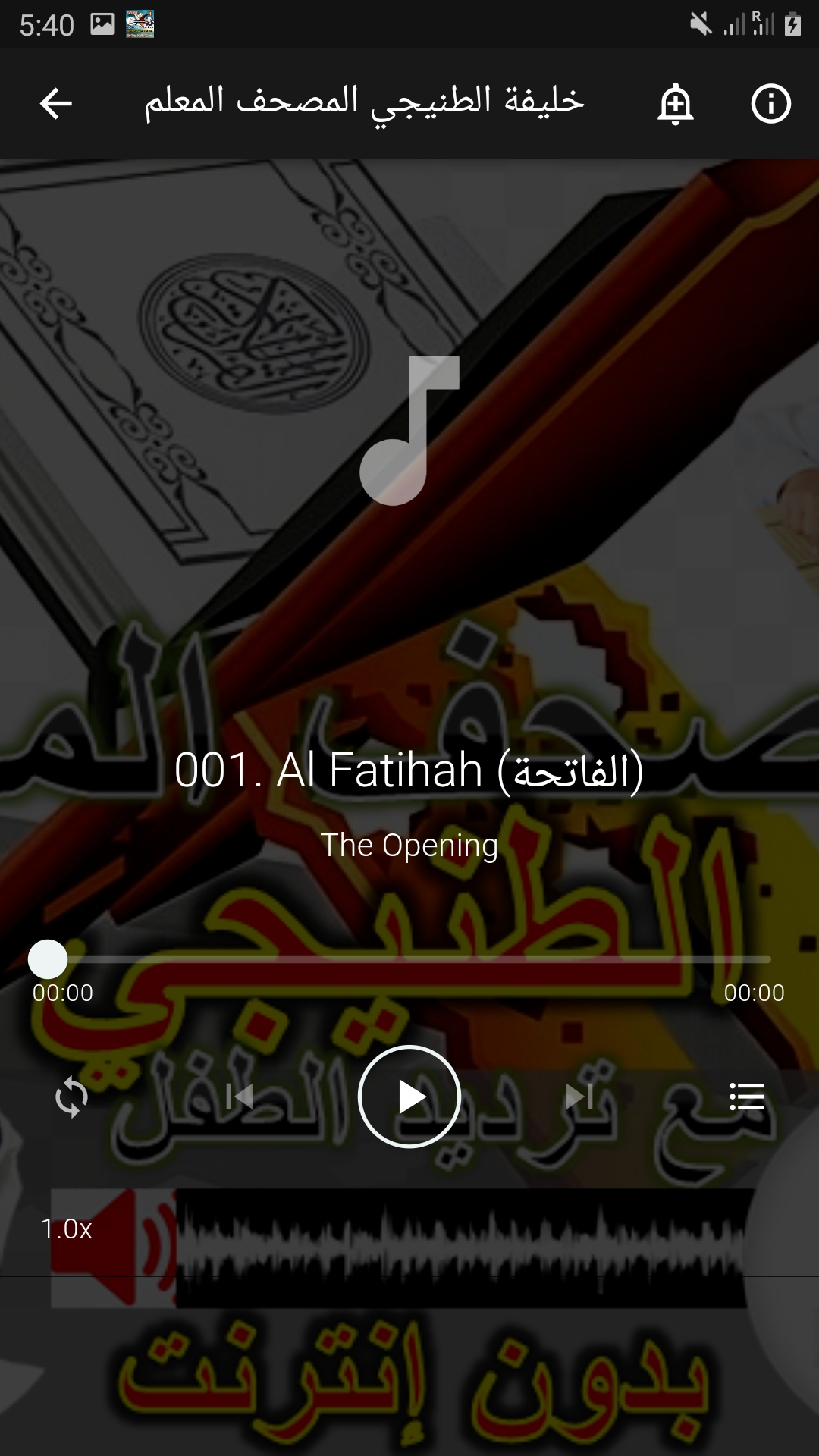This screenshot has width=819, height=1456.
Task: Go to the previous surah
Action: (240, 1097)
